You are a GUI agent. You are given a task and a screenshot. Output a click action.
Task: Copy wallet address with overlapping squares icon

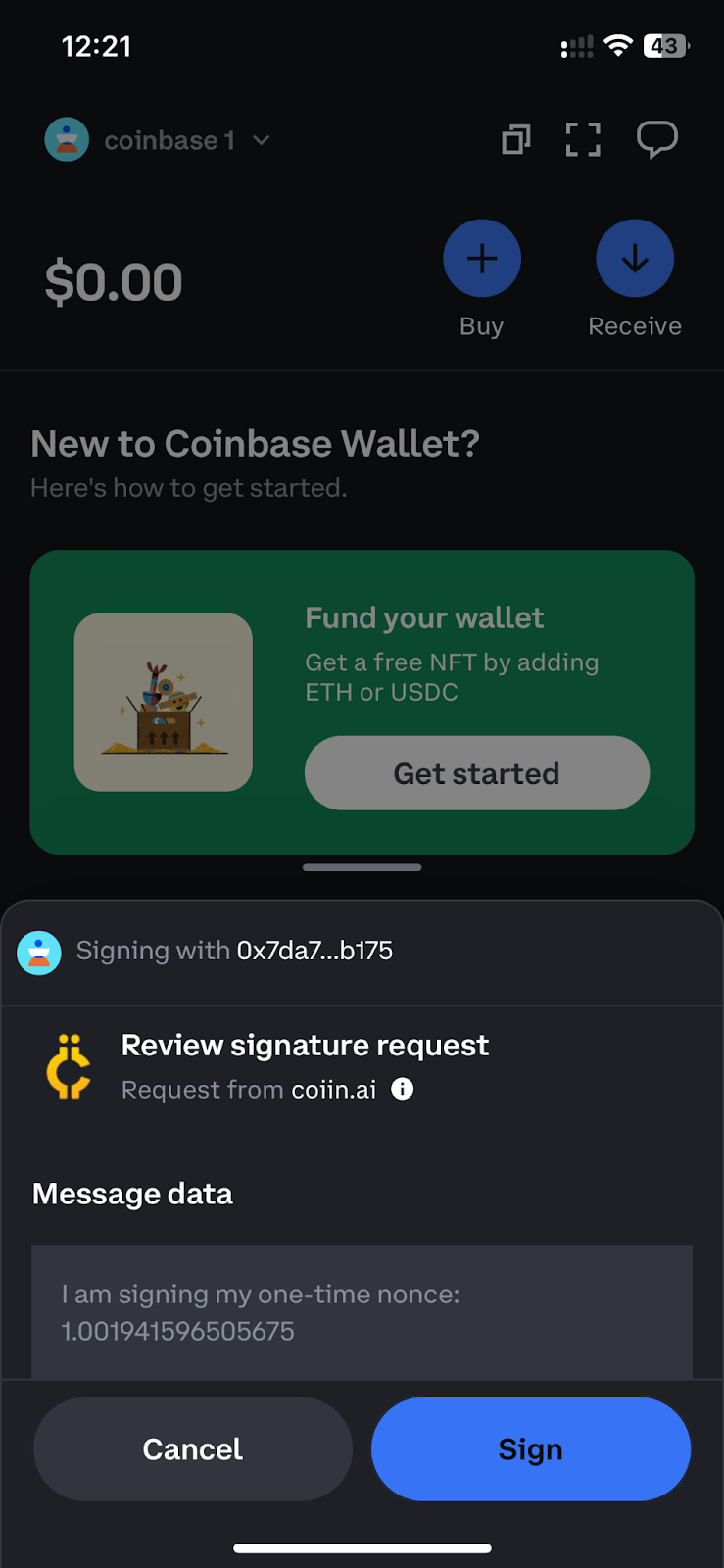(x=515, y=139)
